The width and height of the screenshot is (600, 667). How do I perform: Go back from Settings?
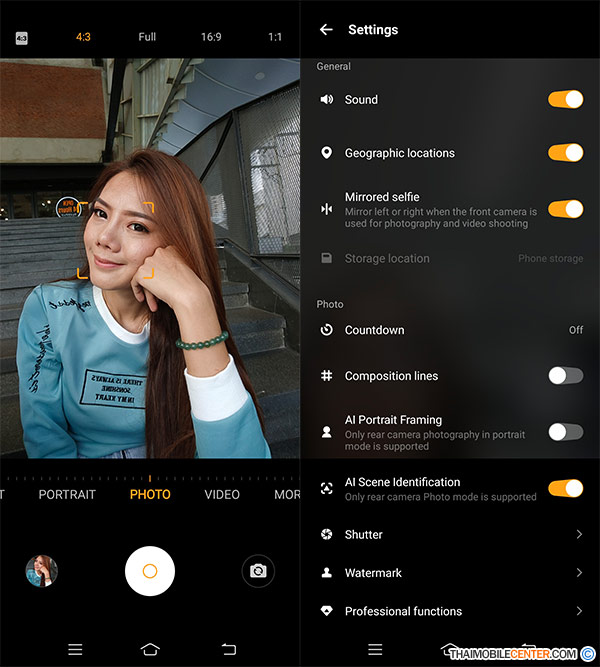pyautogui.click(x=326, y=30)
